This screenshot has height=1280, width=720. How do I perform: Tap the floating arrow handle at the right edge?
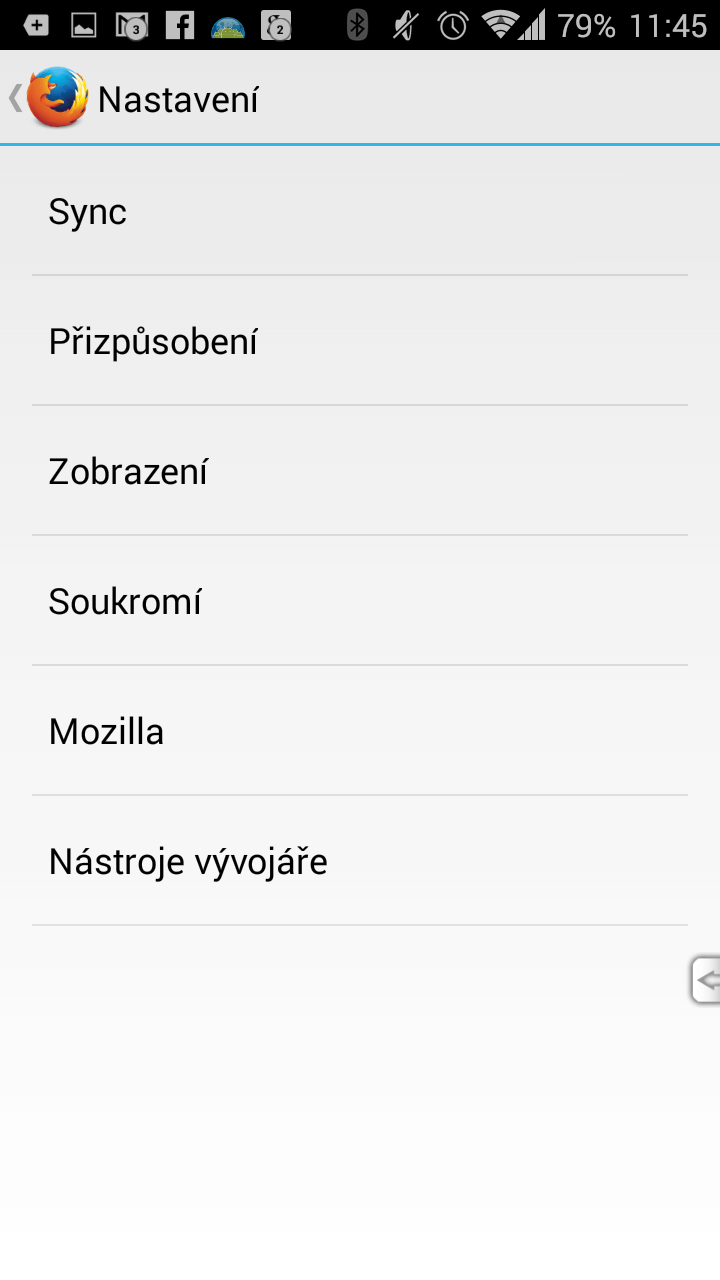point(705,980)
